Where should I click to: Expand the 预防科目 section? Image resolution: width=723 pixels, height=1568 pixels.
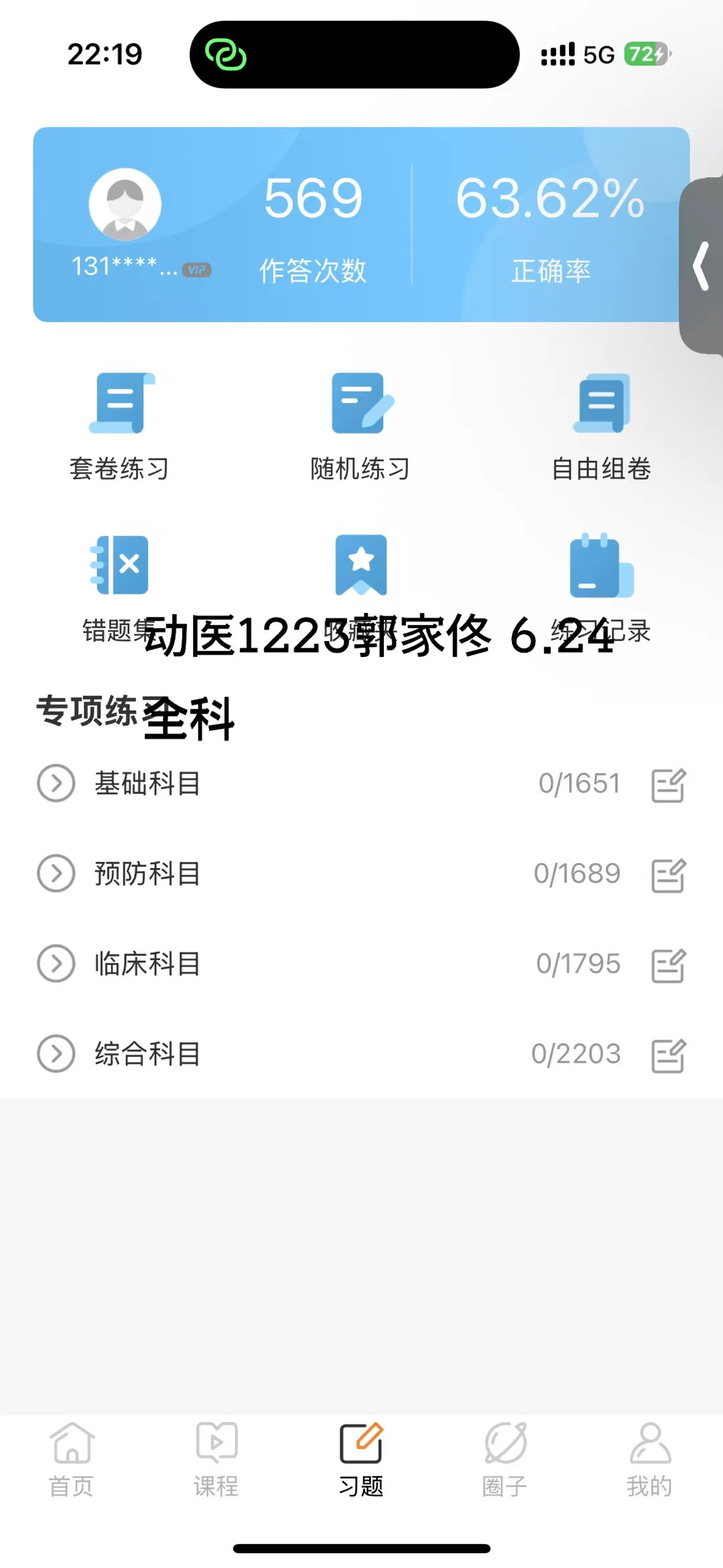(56, 873)
